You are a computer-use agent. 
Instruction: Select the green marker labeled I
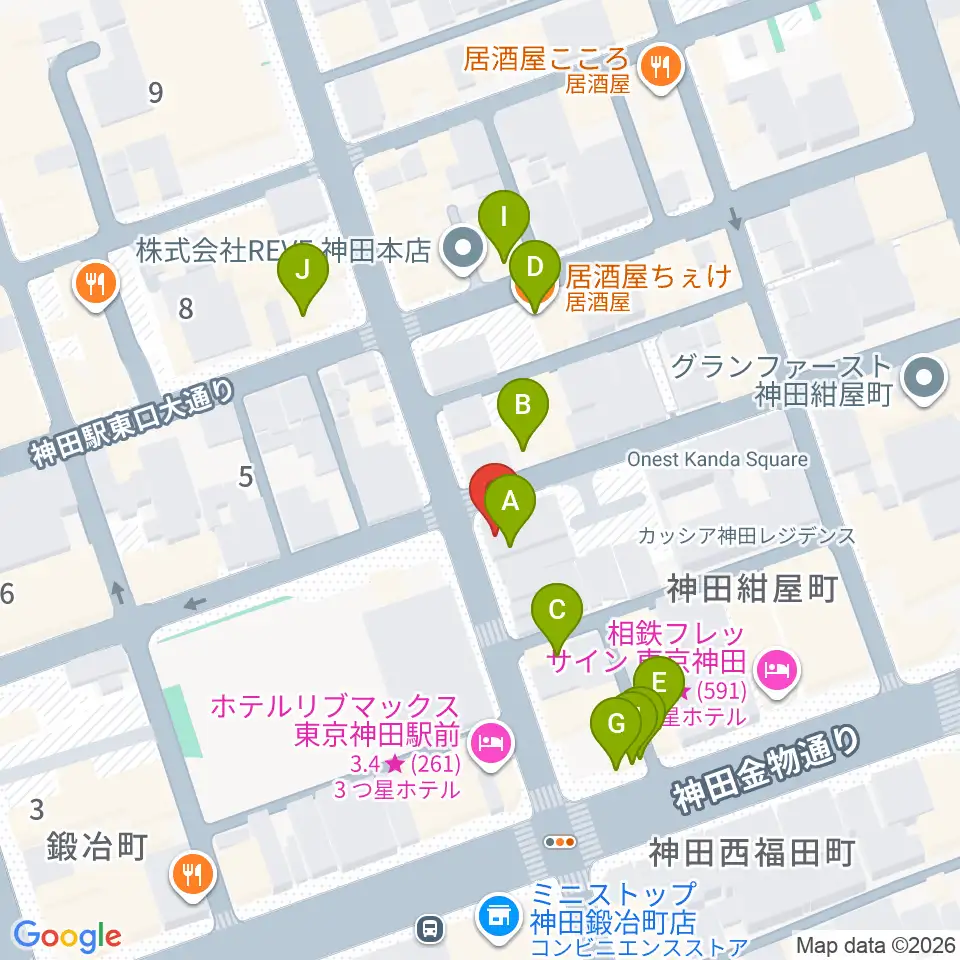pos(504,223)
